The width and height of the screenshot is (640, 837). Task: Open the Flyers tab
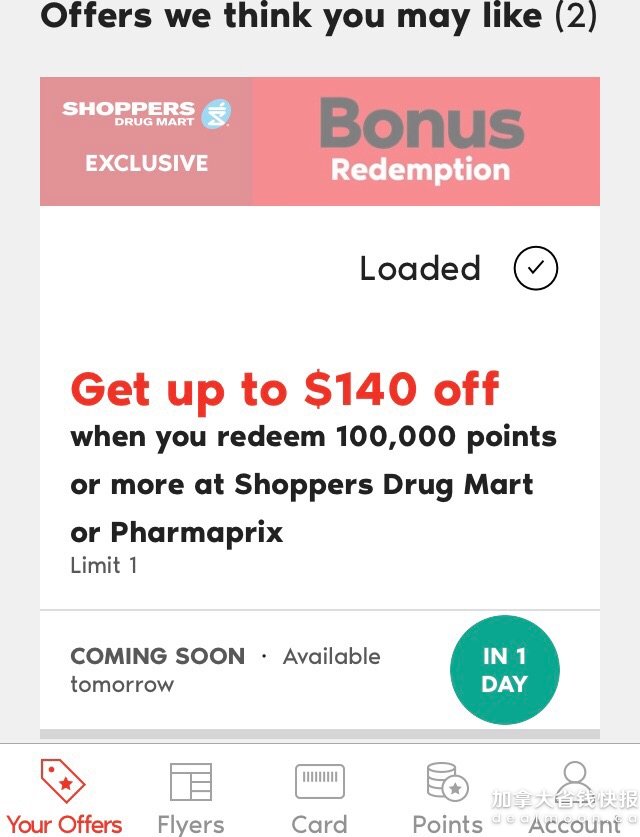pyautogui.click(x=191, y=797)
